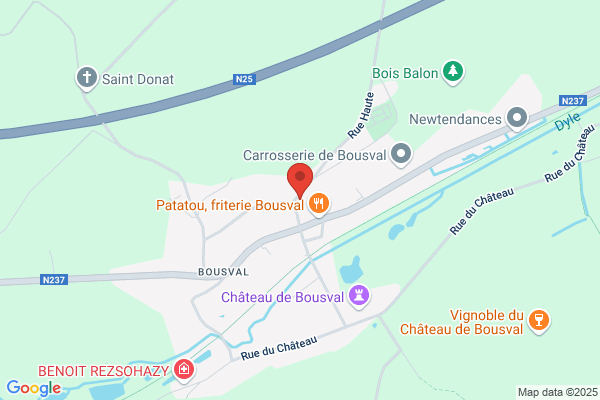Open the Patatou, friterie Bousval restaurant marker
The image size is (600, 400).
(319, 204)
